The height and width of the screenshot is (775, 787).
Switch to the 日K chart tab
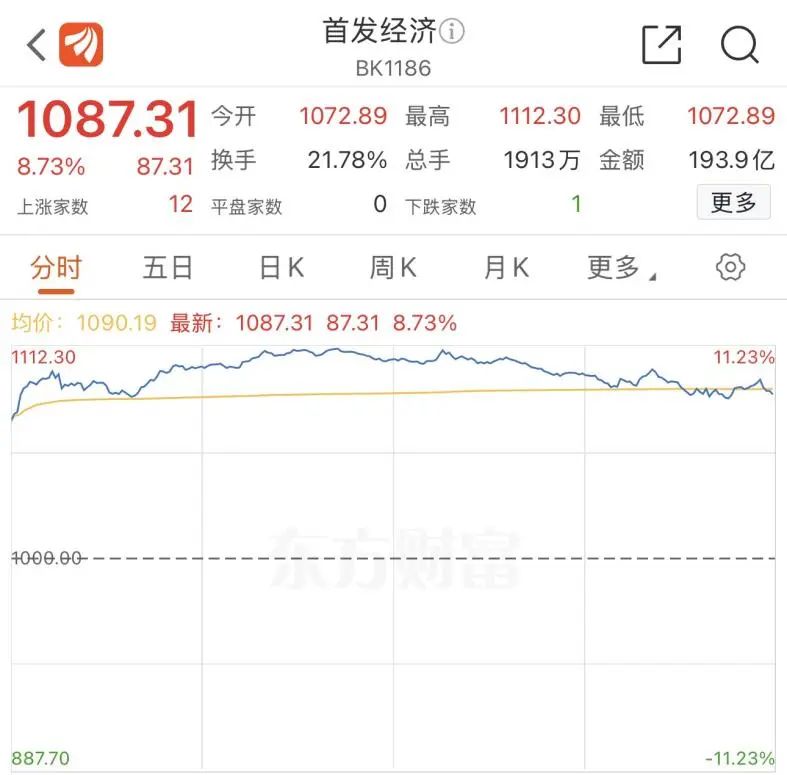pyautogui.click(x=281, y=267)
